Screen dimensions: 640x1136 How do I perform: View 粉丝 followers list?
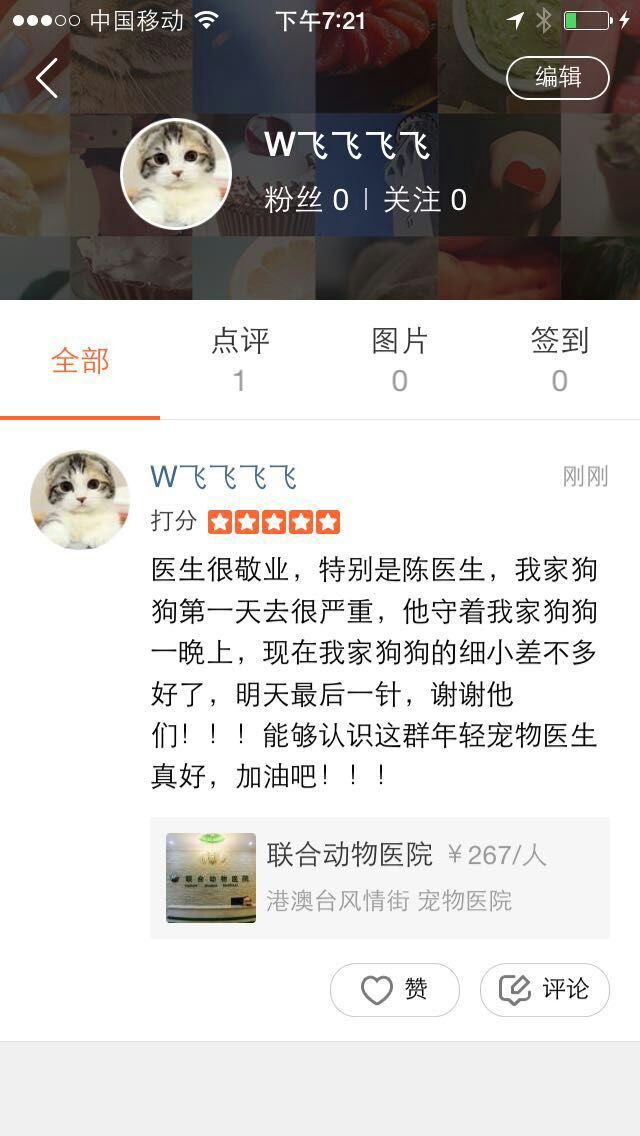(x=306, y=200)
